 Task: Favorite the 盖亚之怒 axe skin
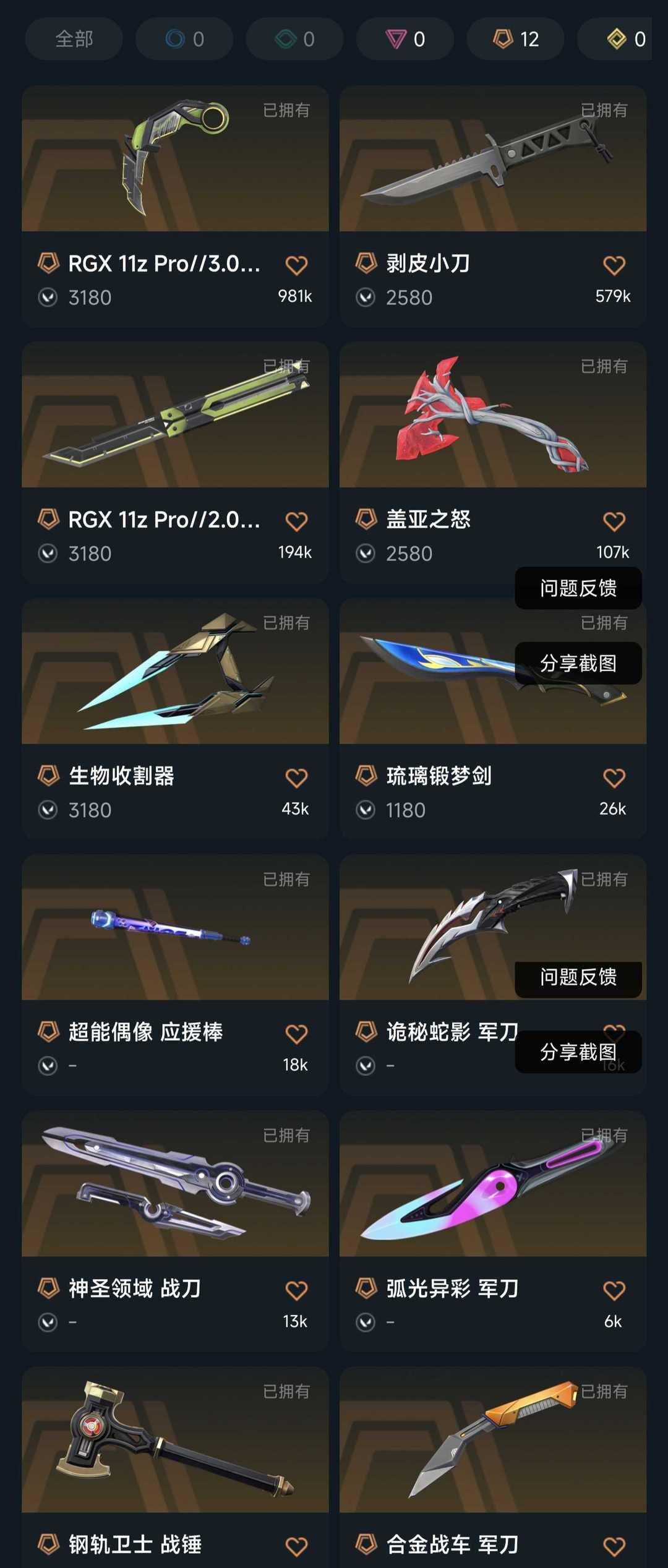click(x=614, y=521)
